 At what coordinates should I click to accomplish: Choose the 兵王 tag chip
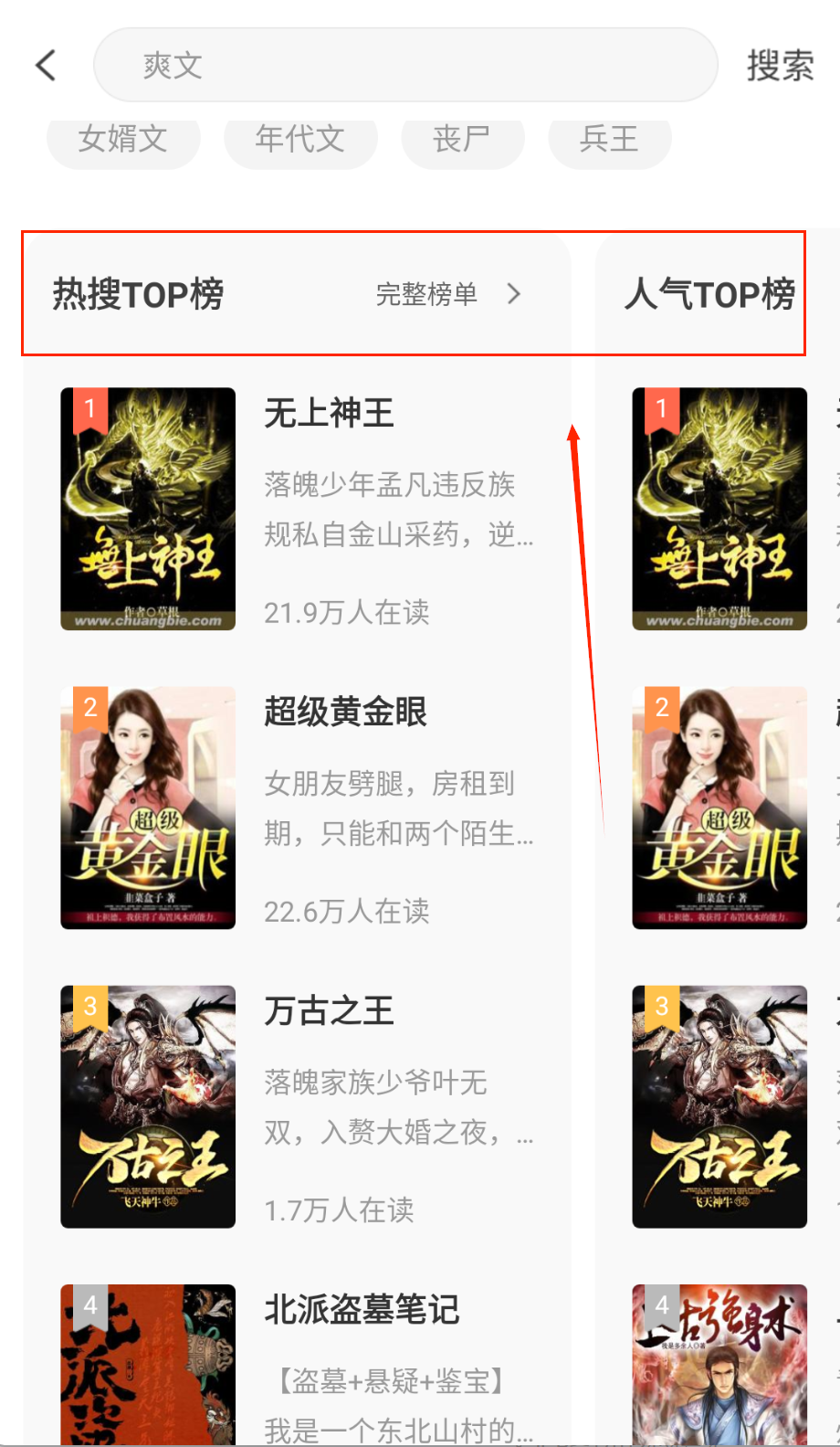click(609, 140)
